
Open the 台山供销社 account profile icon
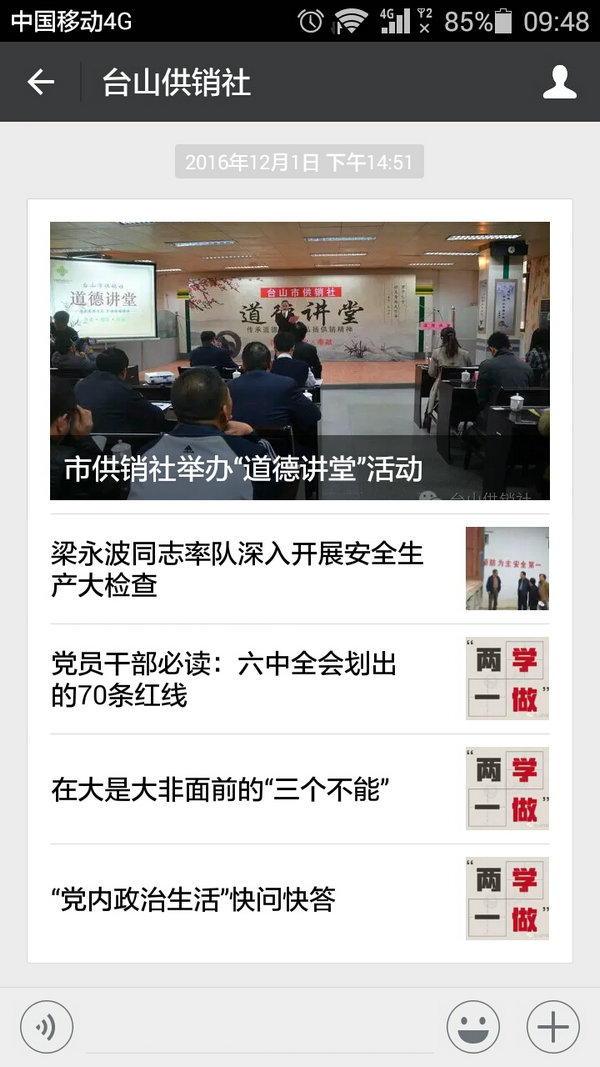559,82
